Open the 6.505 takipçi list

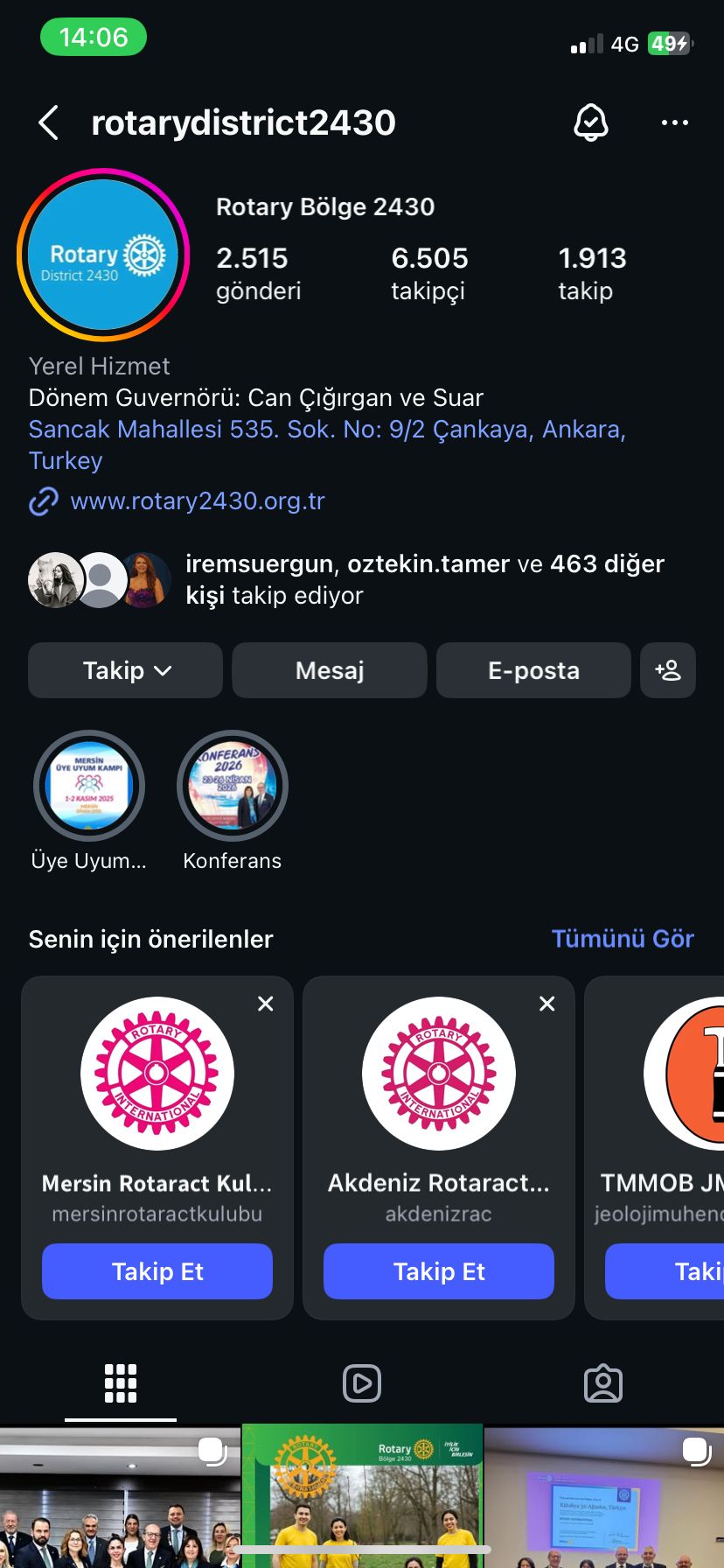[x=428, y=273]
